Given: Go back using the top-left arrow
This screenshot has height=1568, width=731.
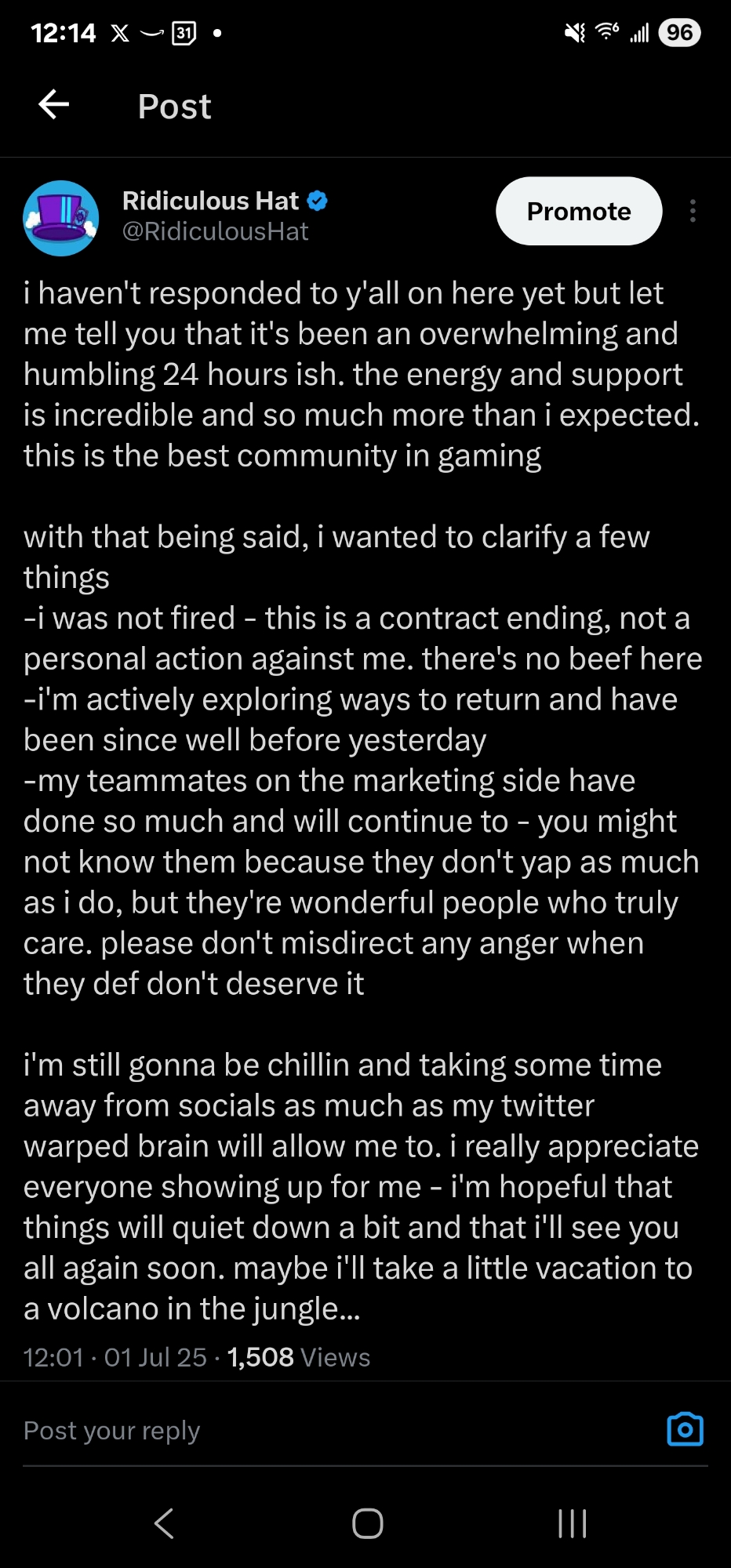Looking at the screenshot, I should (53, 104).
